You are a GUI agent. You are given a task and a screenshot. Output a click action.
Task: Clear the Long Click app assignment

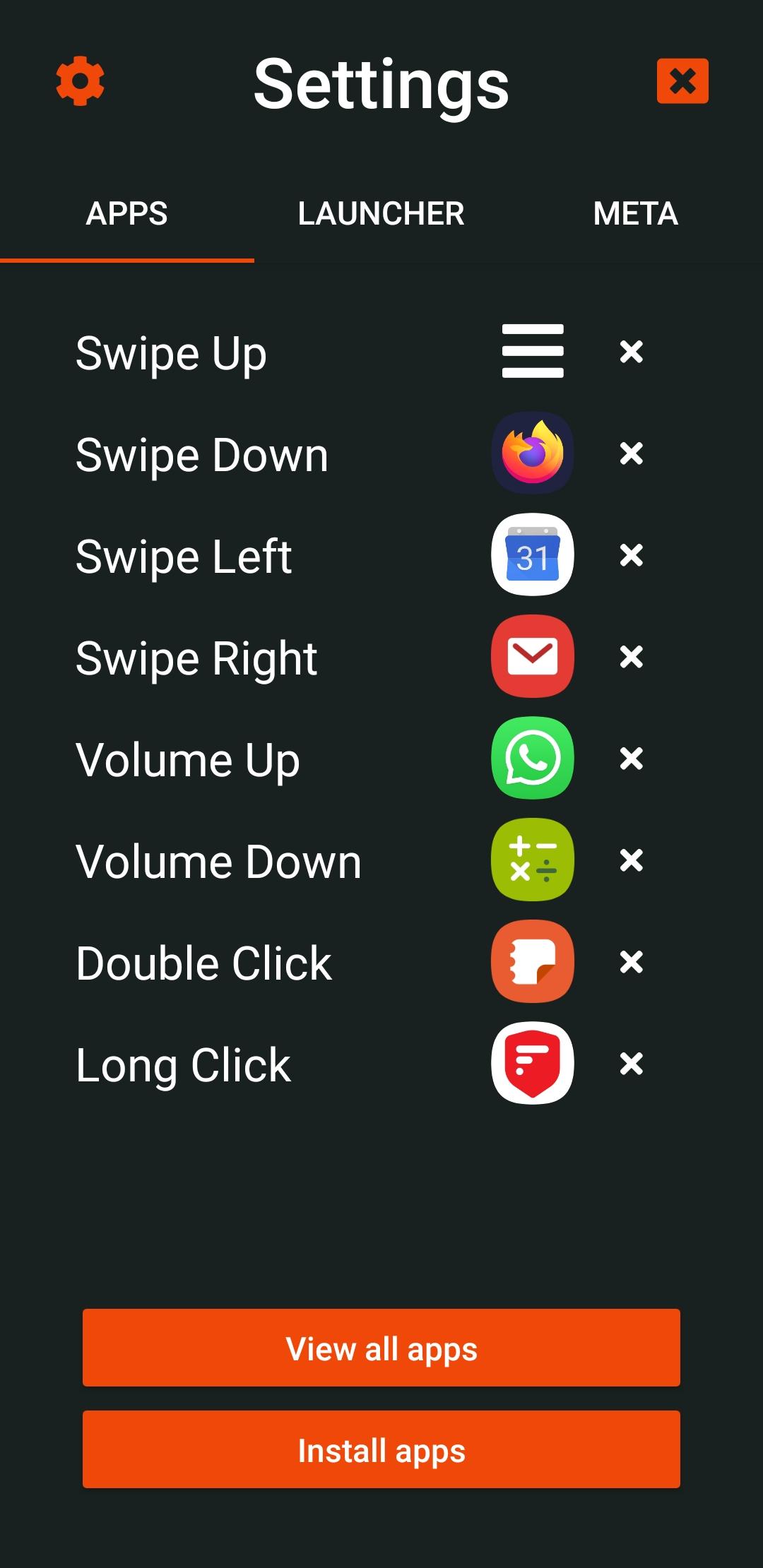point(631,1063)
